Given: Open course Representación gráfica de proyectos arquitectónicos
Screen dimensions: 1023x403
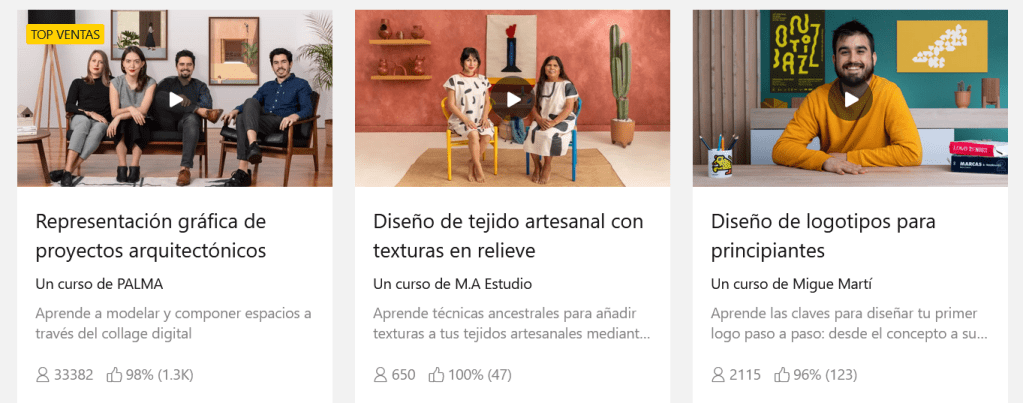Looking at the screenshot, I should coord(150,235).
